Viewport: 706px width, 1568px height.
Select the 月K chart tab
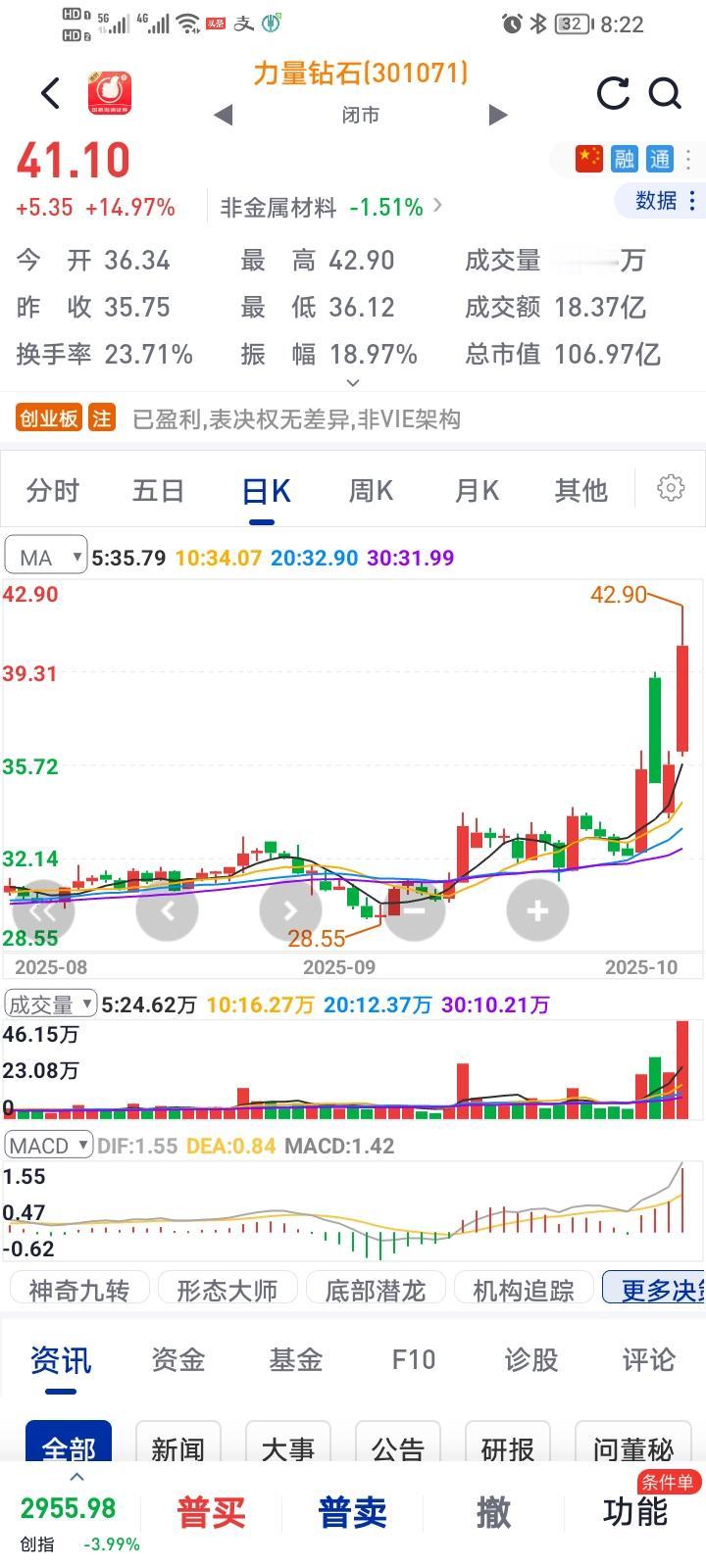pyautogui.click(x=477, y=490)
